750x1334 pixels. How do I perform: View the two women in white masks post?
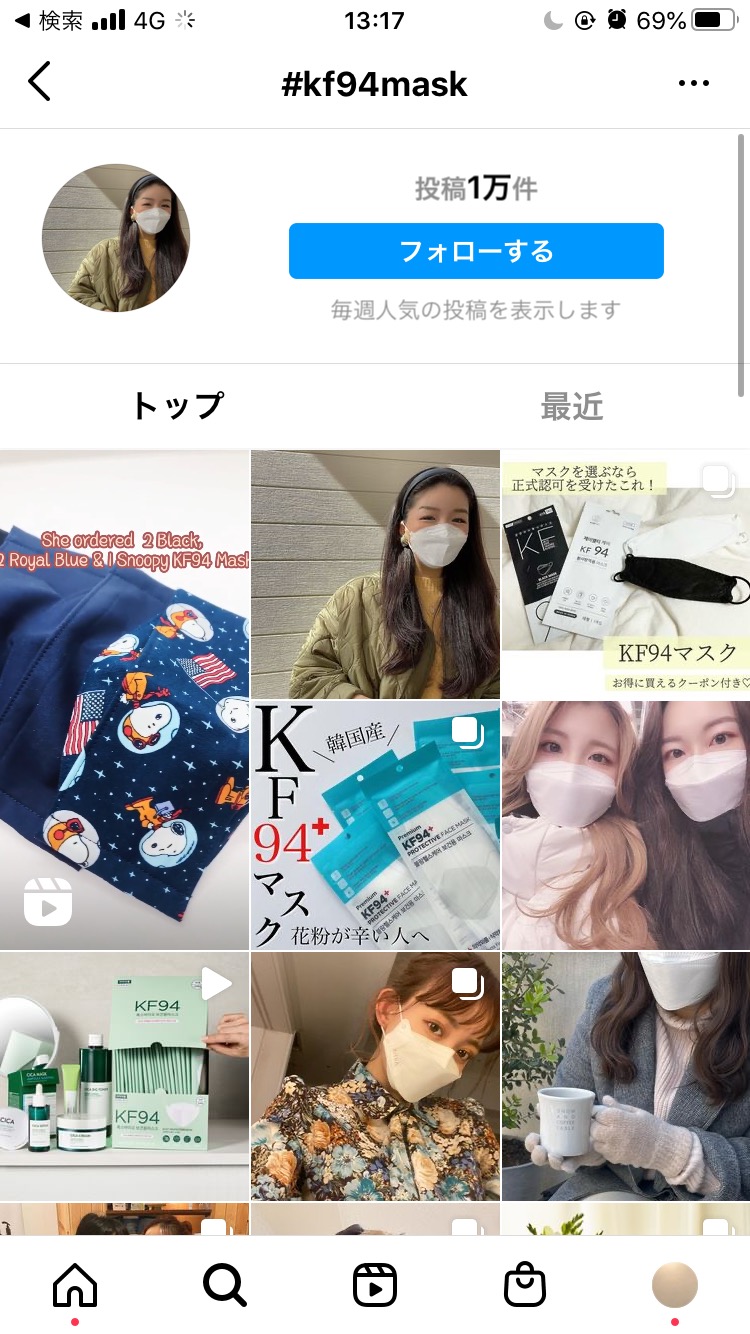point(626,825)
